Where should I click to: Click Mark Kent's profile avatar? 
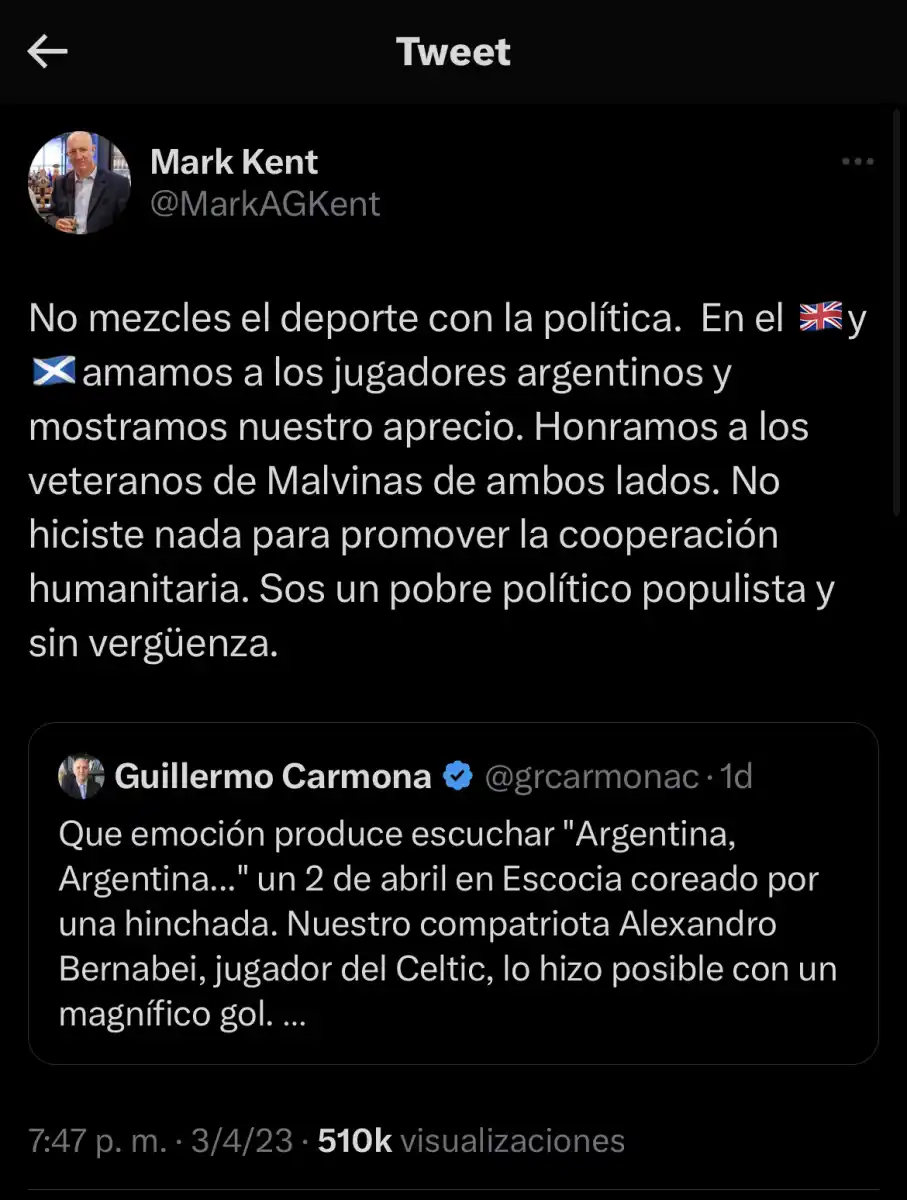pyautogui.click(x=79, y=183)
